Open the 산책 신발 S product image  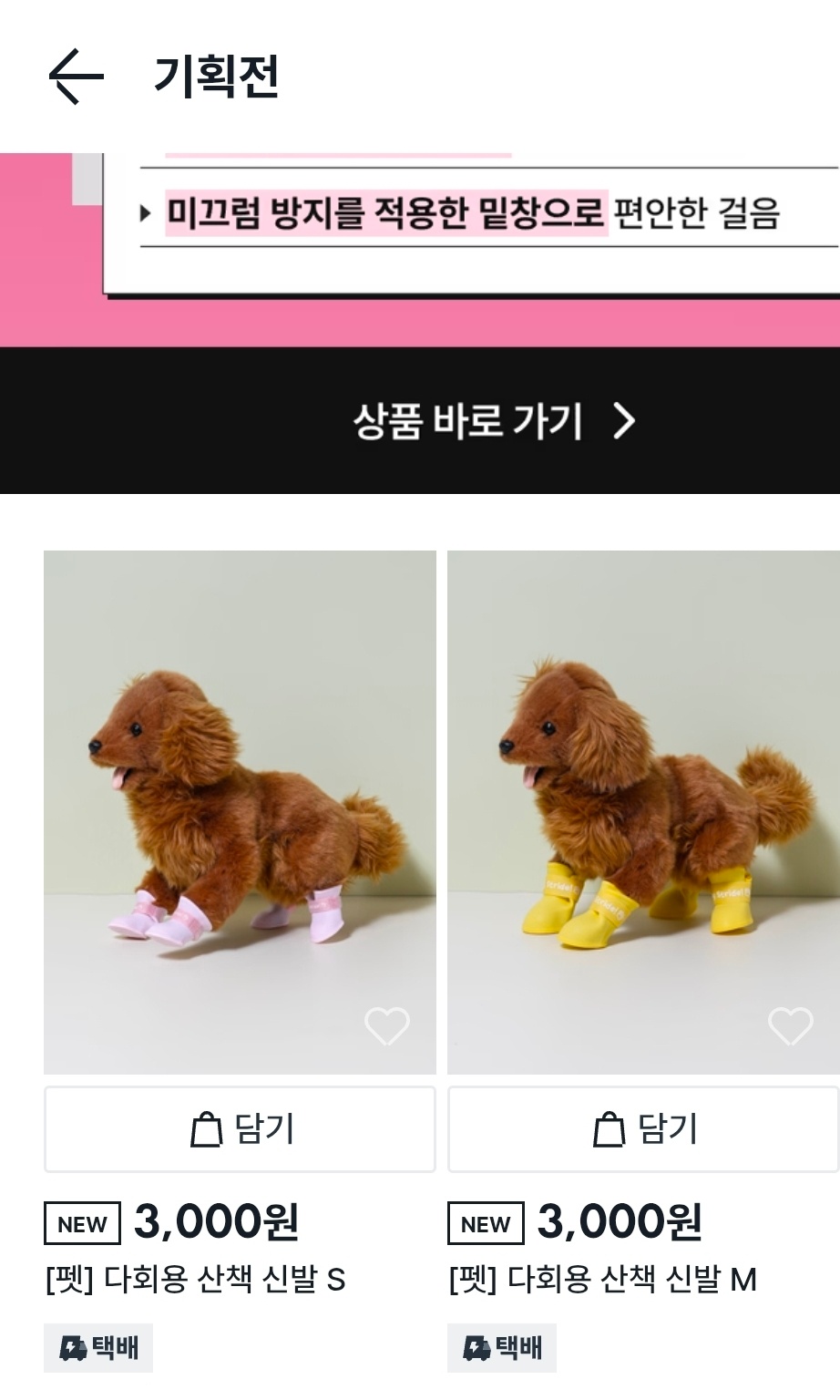(x=240, y=802)
